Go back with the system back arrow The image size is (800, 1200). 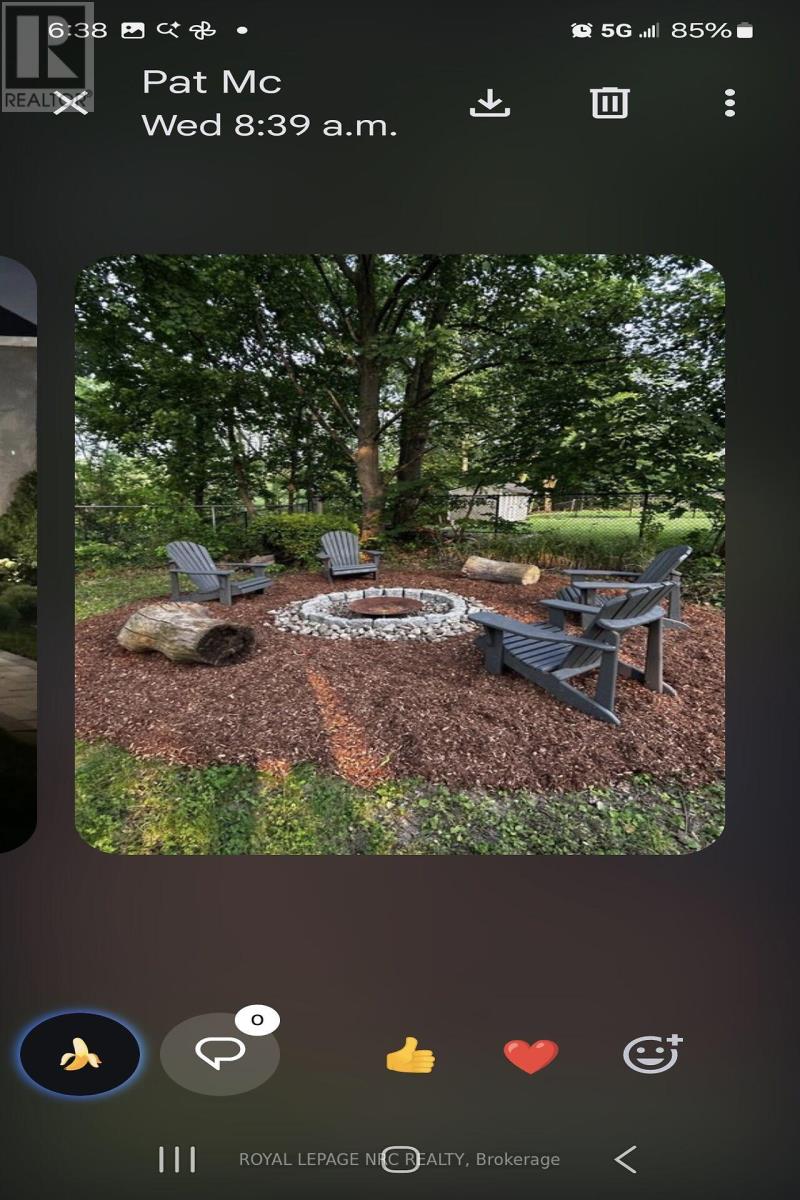625,1159
